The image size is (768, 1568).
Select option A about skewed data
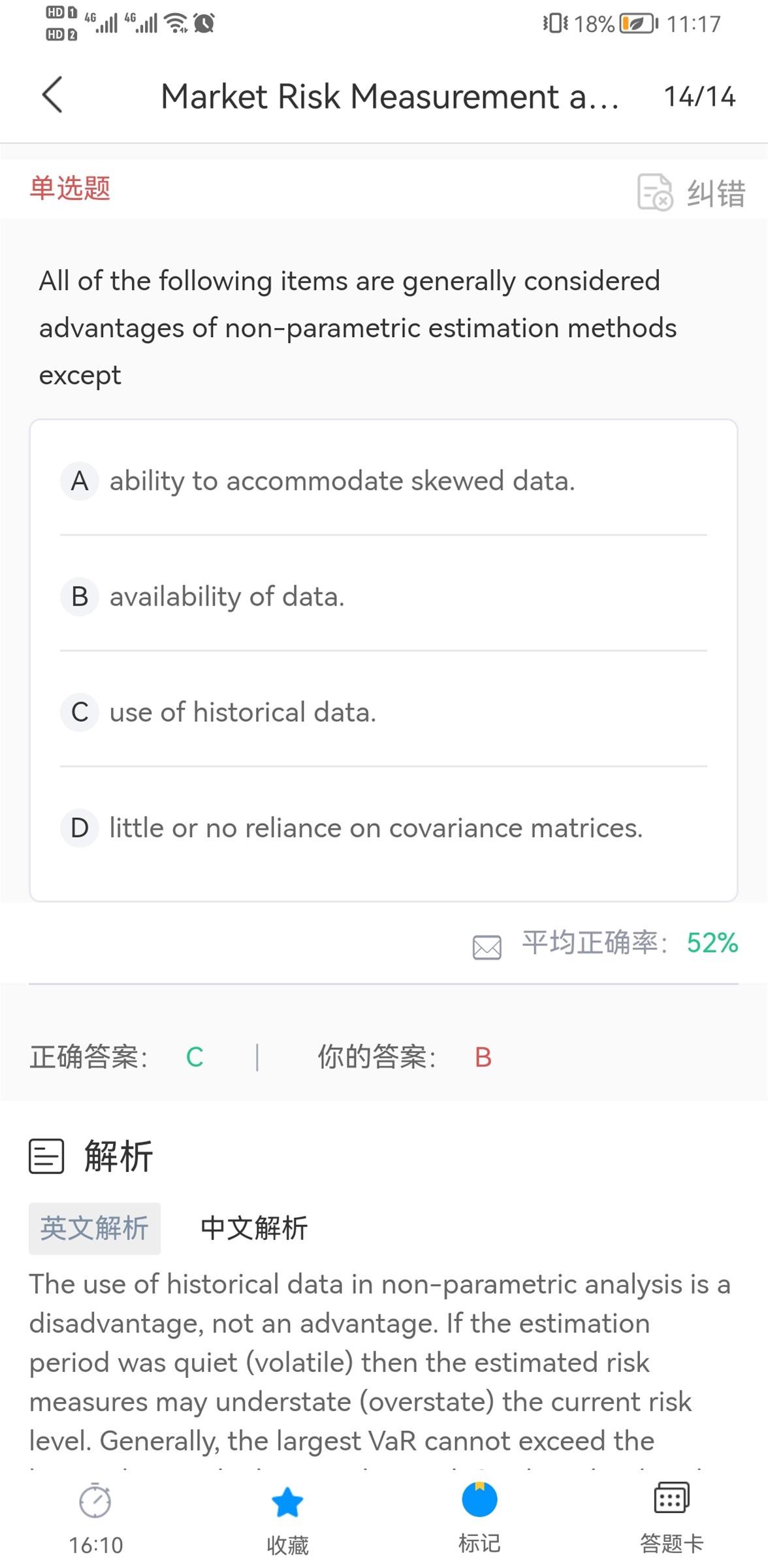click(342, 481)
